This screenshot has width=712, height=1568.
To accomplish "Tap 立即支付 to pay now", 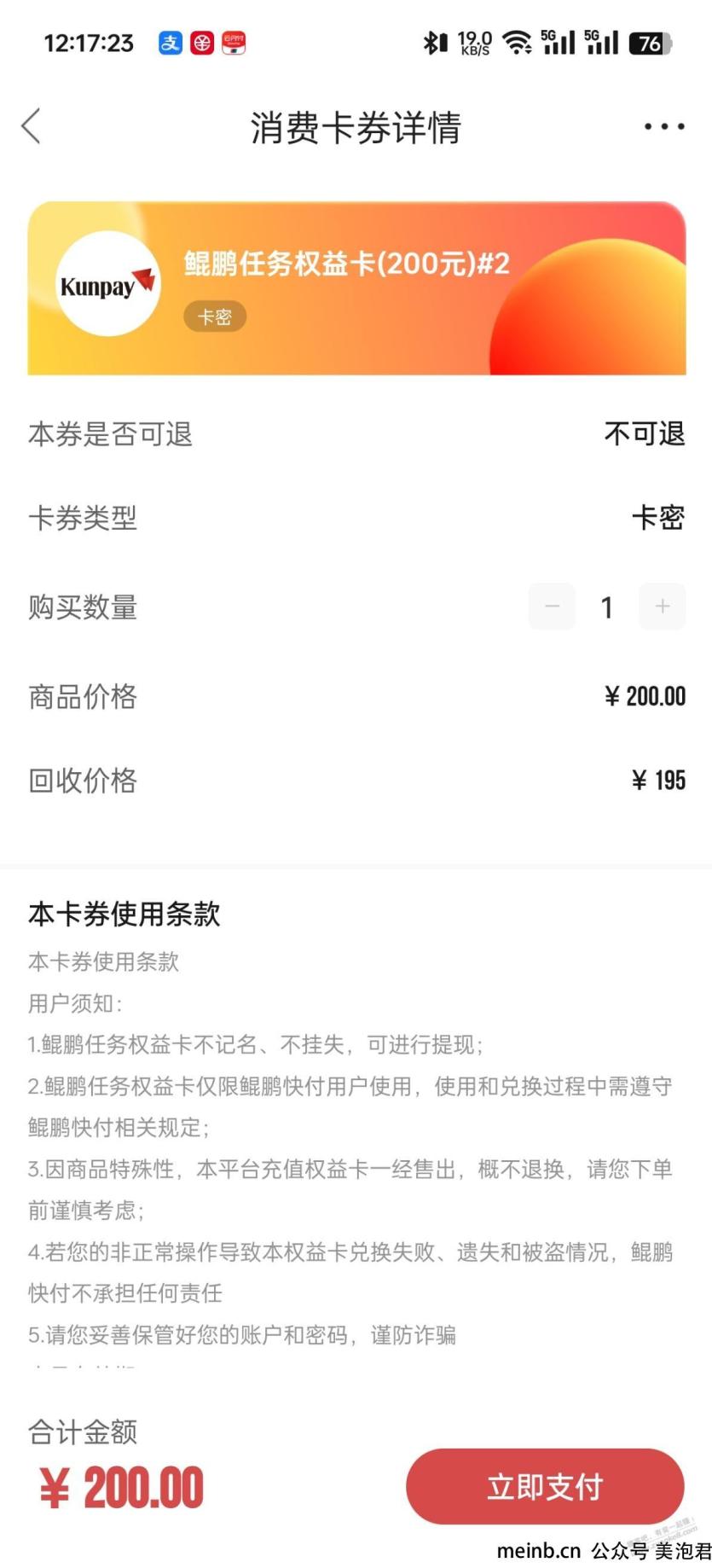I will coord(545,1487).
